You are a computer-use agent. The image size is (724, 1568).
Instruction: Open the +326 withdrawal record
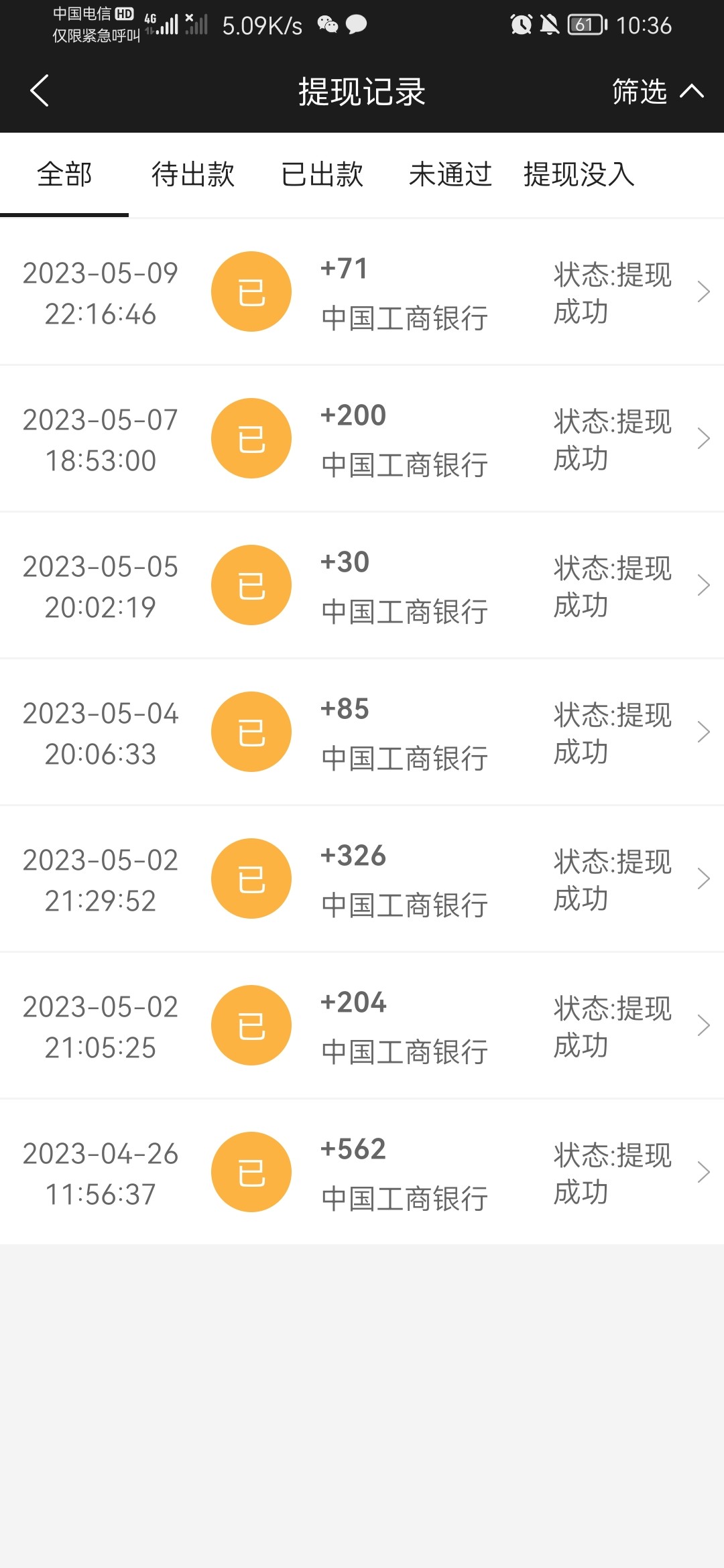(362, 879)
